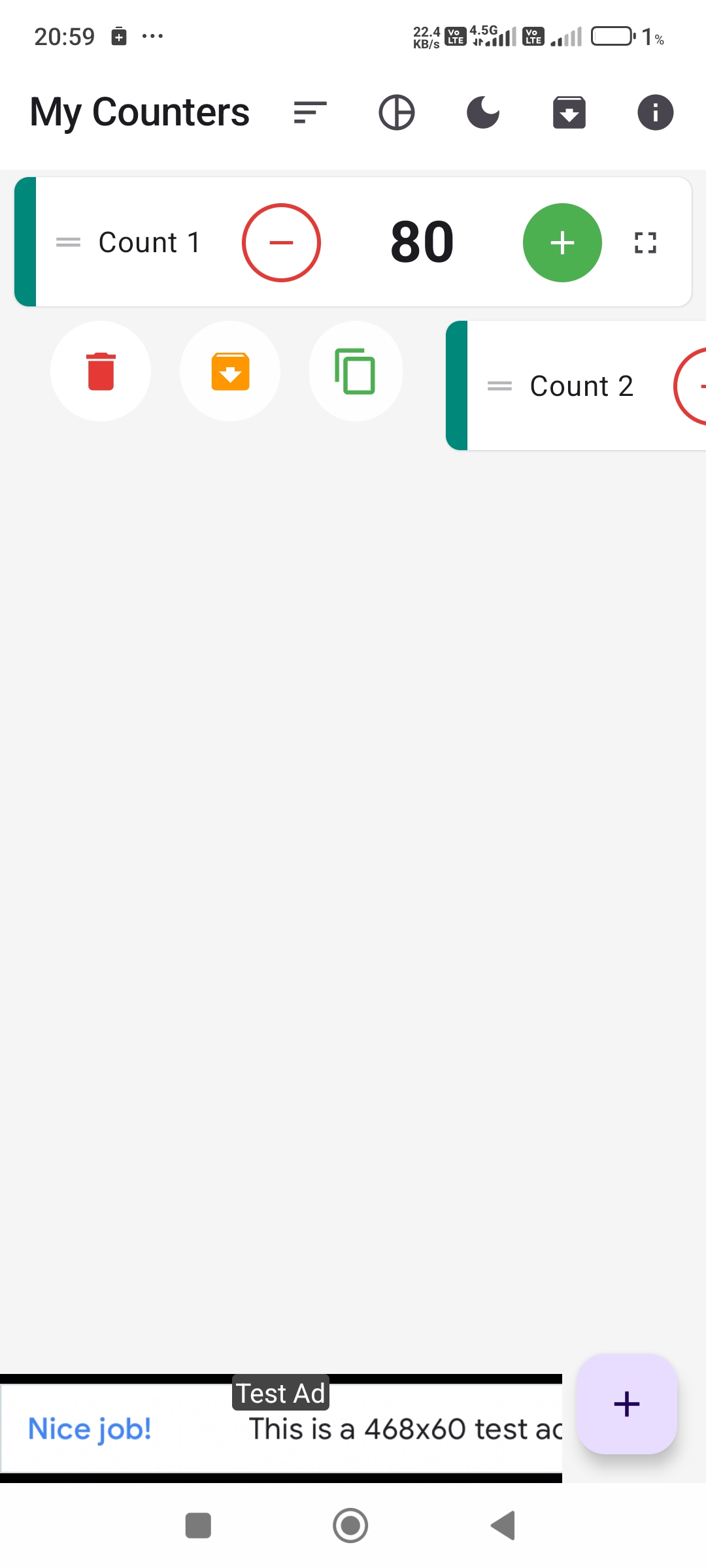Increase Count 1 with plus button
This screenshot has height=1568, width=706.
pyautogui.click(x=562, y=242)
